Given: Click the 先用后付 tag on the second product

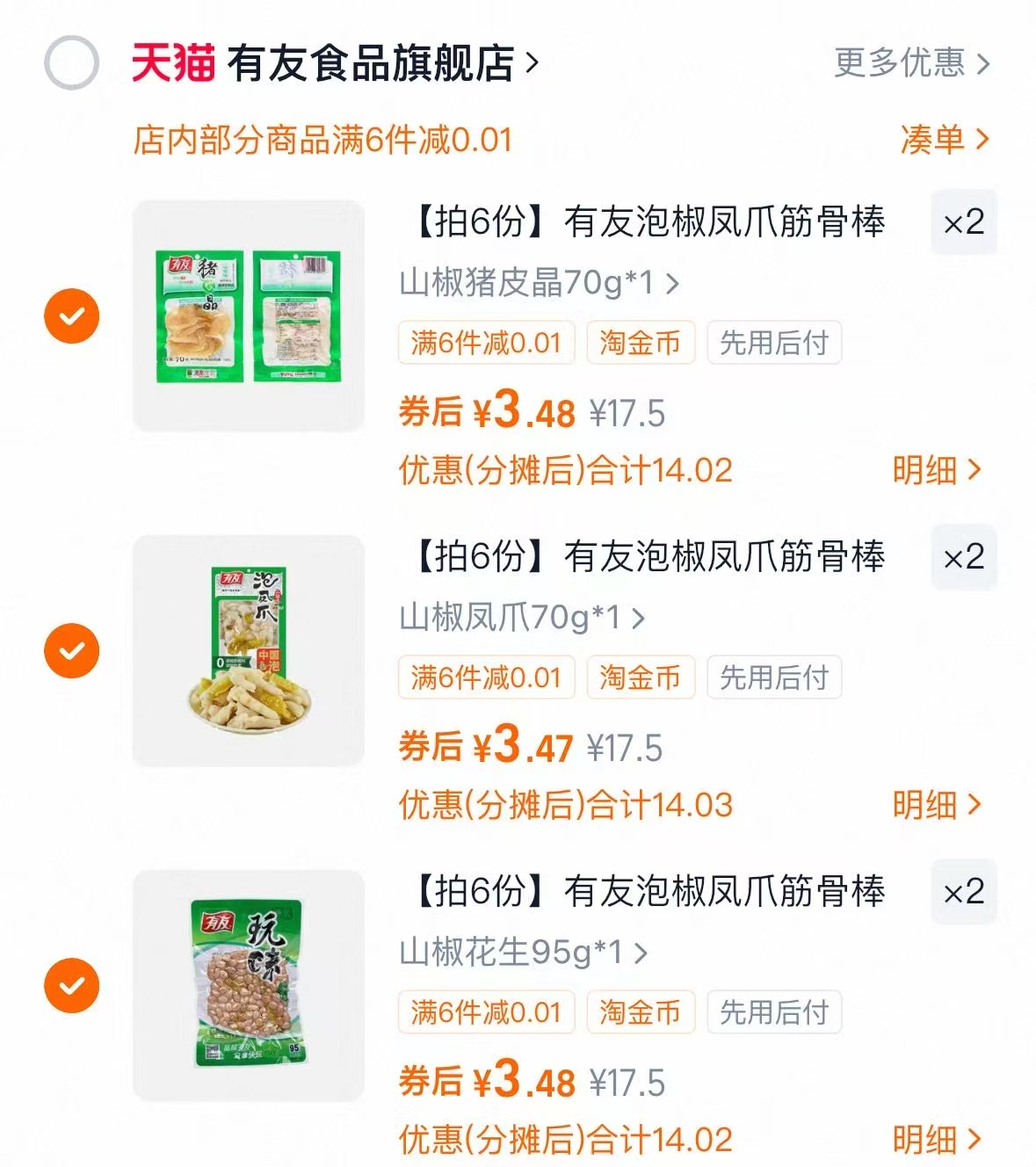Looking at the screenshot, I should pyautogui.click(x=773, y=678).
